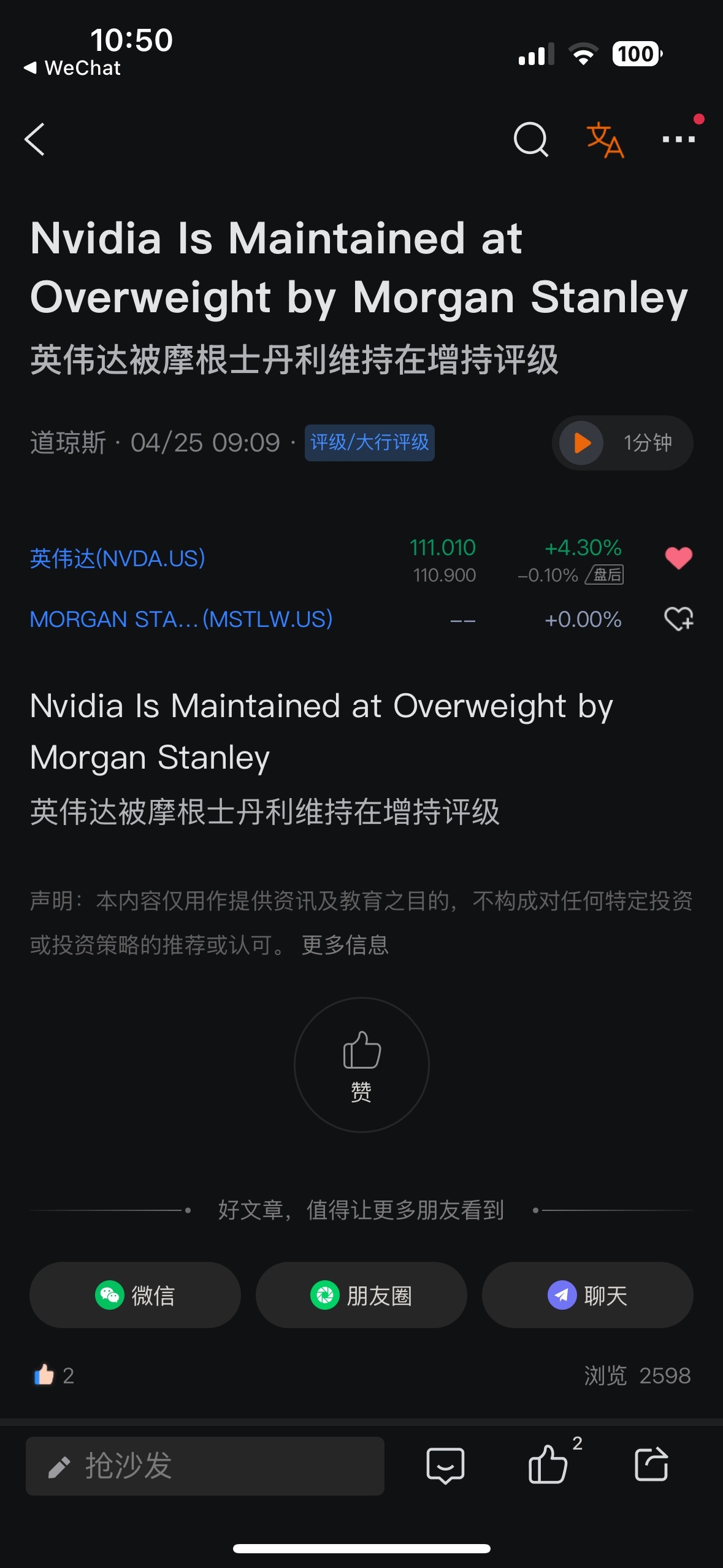Return to WeChat via status bar link
This screenshot has height=1568, width=723.
(72, 68)
